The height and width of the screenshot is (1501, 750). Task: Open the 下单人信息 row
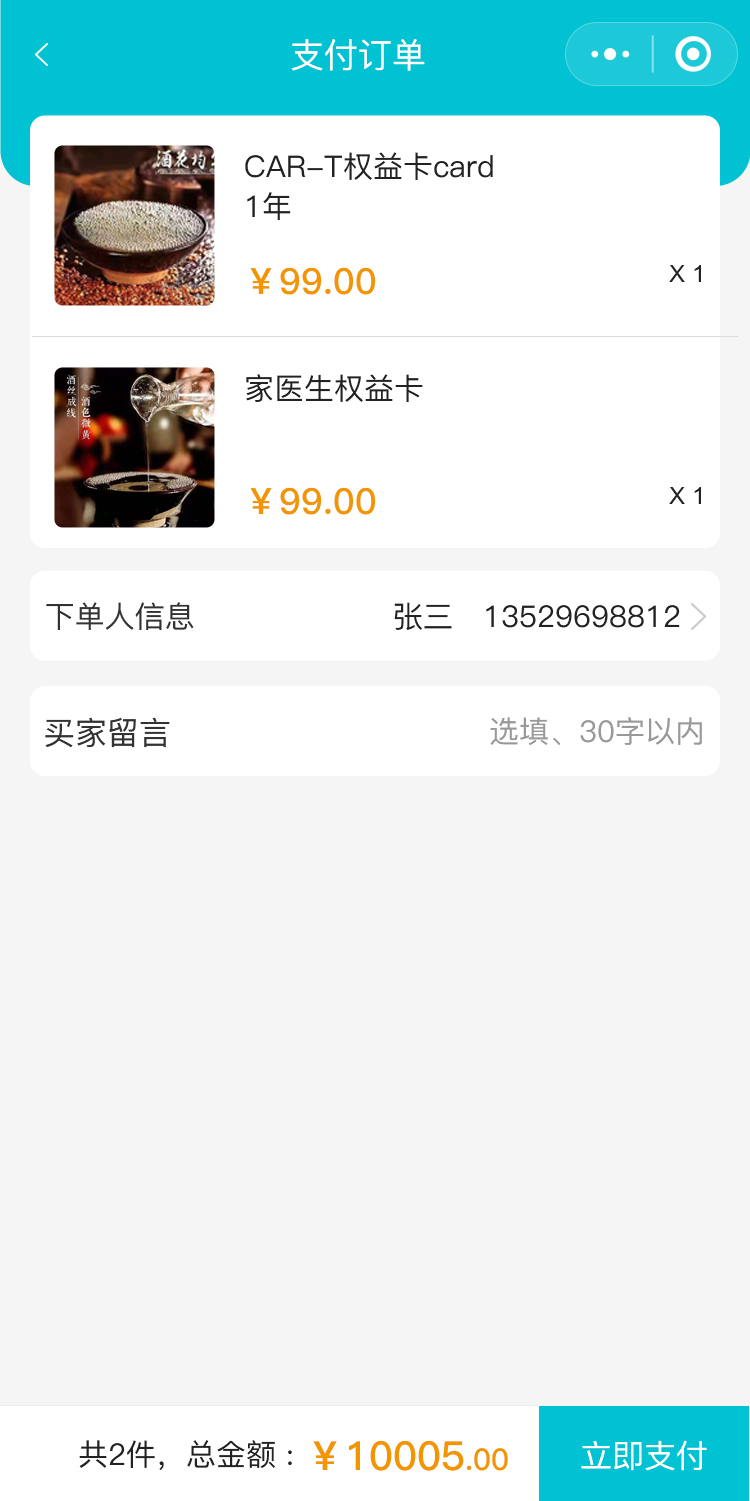click(375, 616)
